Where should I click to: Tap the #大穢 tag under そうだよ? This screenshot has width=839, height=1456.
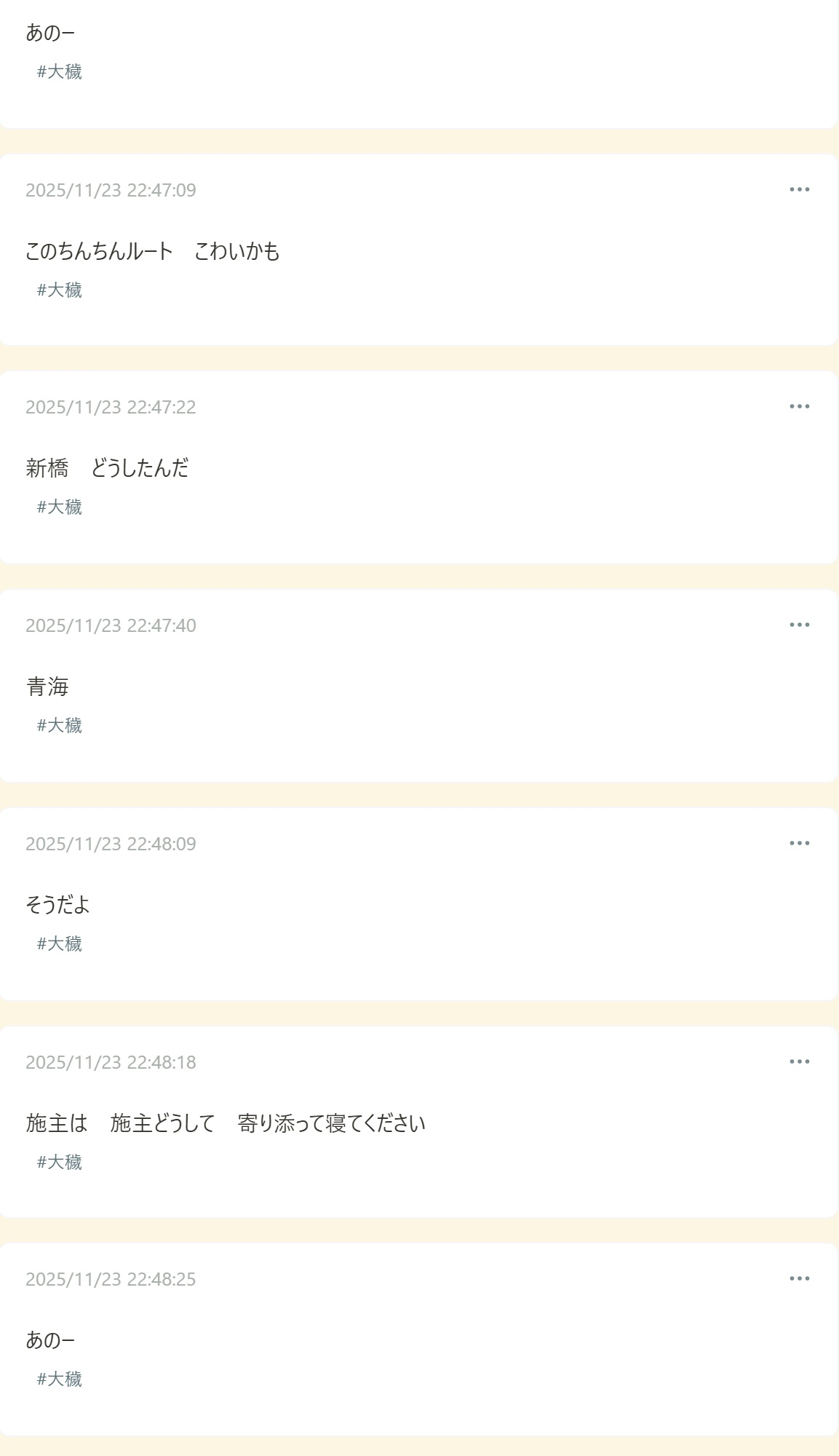coord(60,943)
